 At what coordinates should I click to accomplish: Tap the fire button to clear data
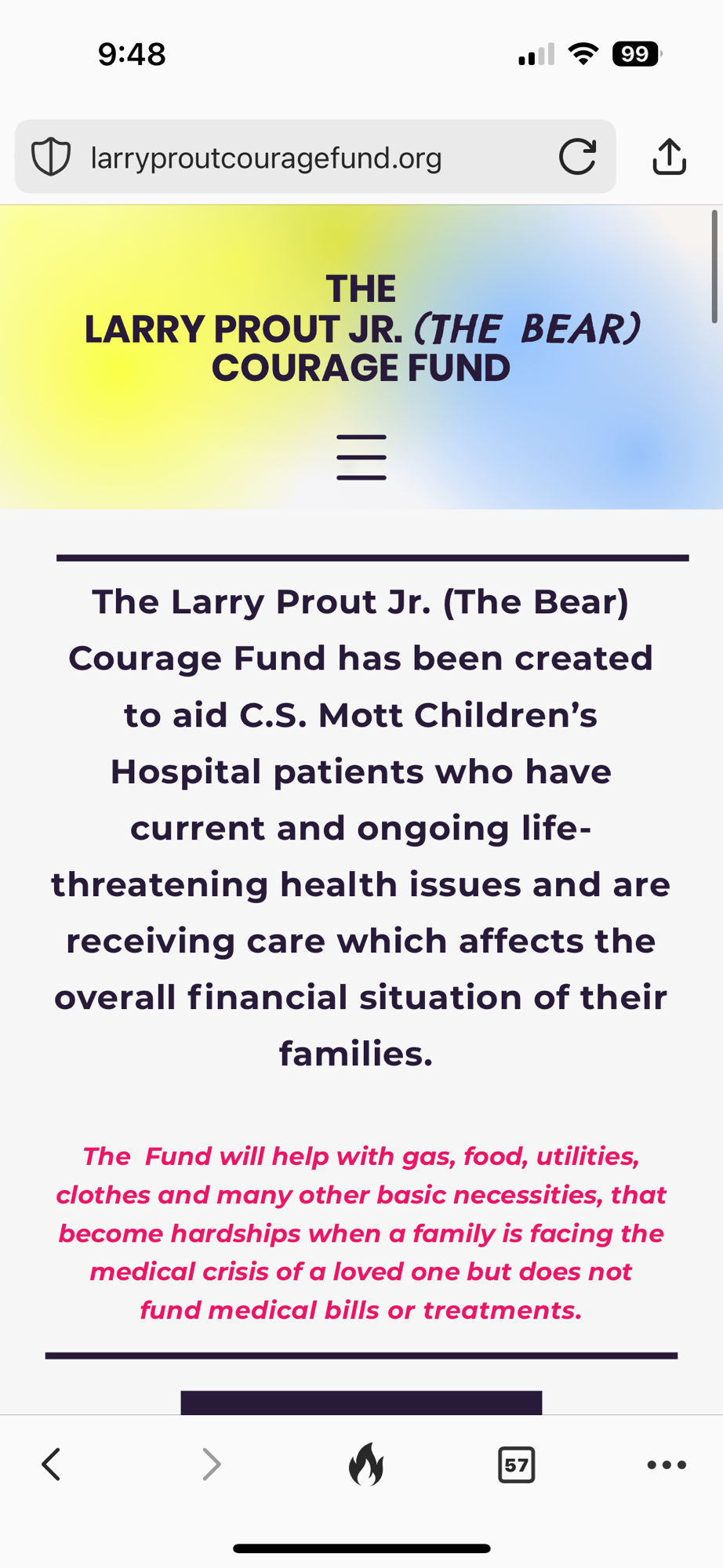(365, 1464)
